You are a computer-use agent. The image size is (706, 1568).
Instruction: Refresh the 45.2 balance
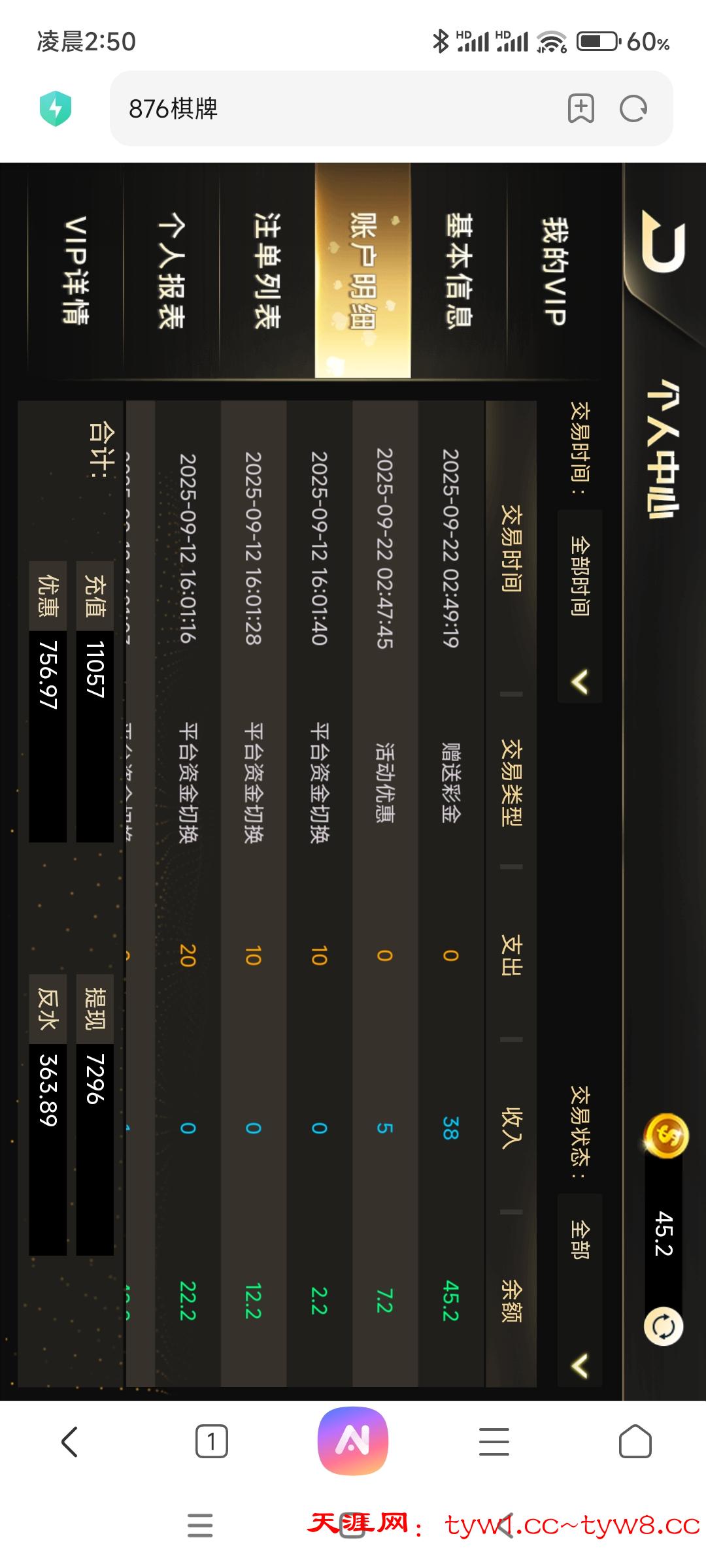click(664, 1328)
